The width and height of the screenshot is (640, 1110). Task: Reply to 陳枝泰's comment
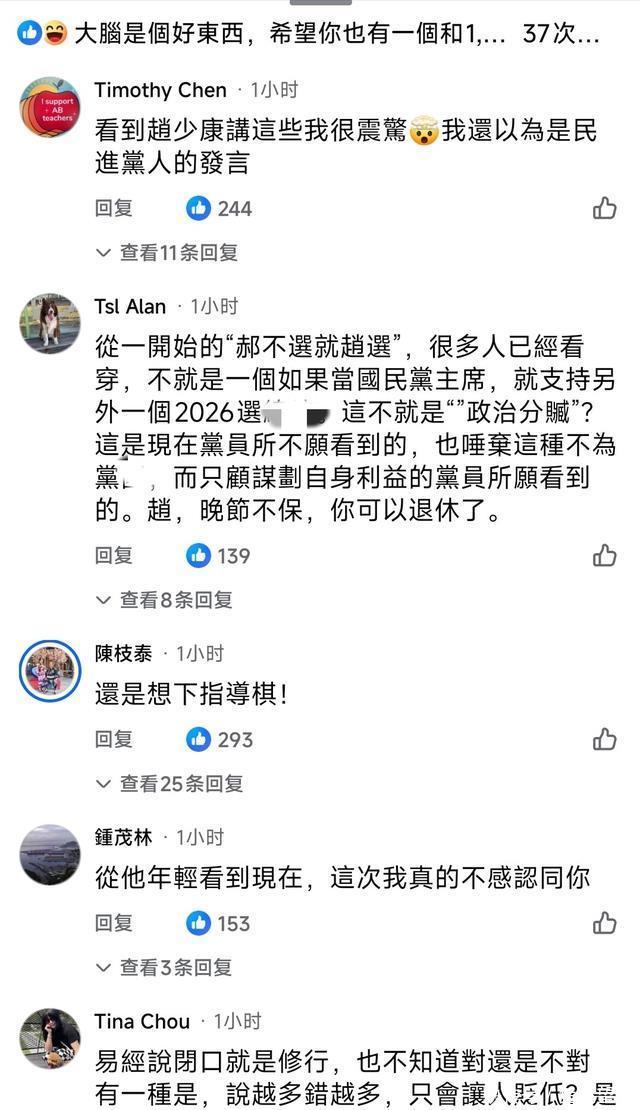(x=114, y=739)
